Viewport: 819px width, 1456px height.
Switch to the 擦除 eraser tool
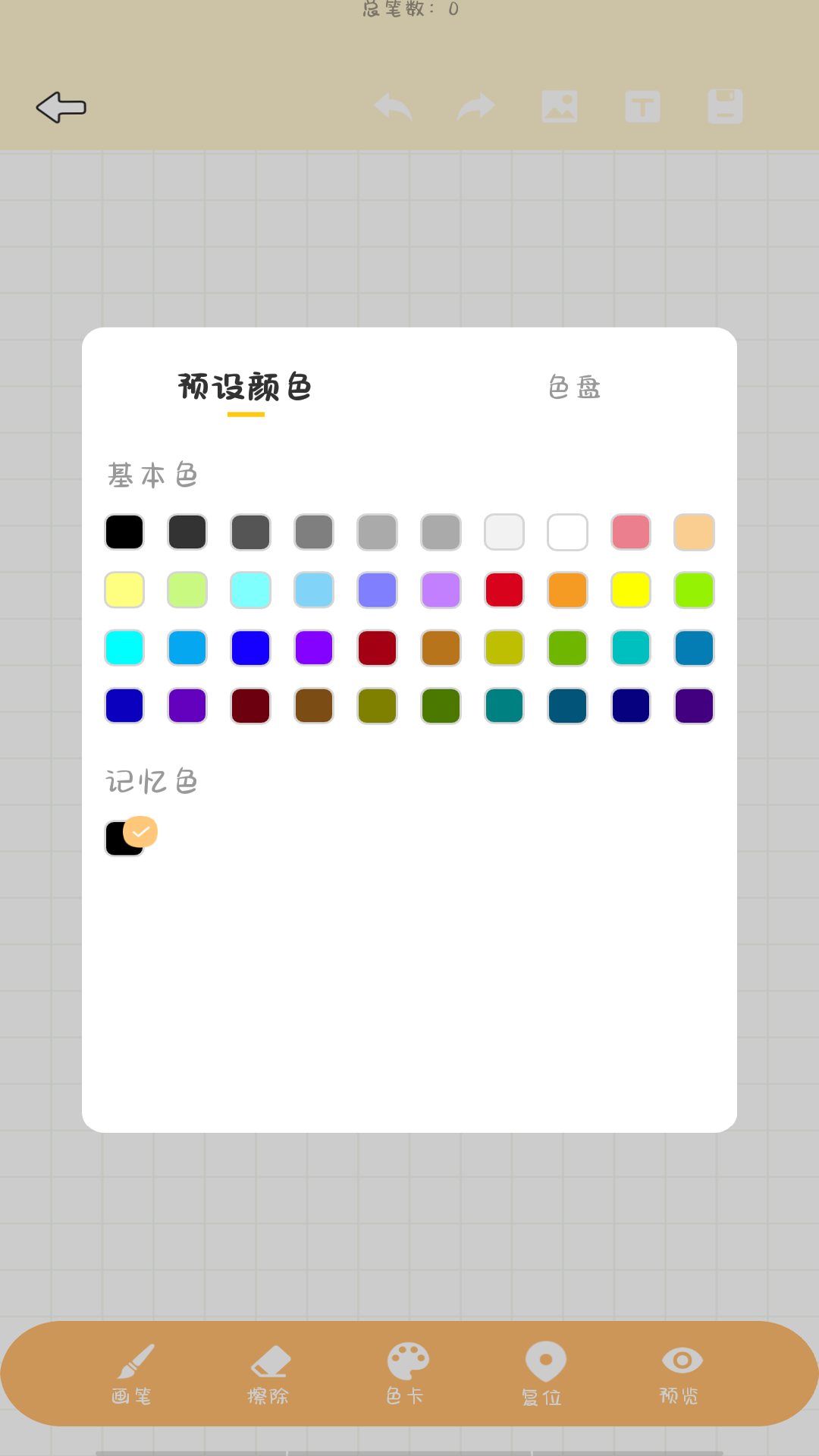pyautogui.click(x=269, y=1373)
